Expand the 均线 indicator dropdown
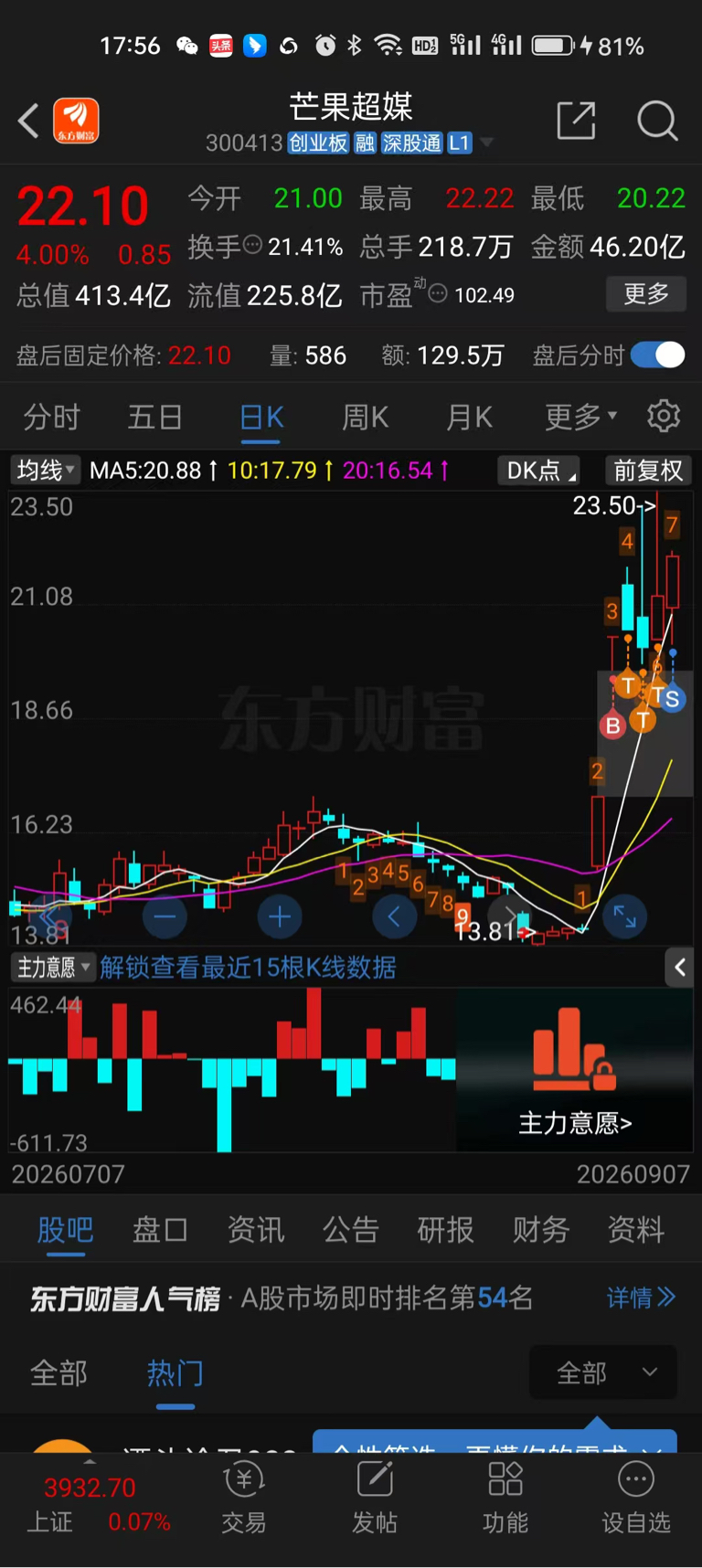The image size is (702, 1568). [45, 471]
